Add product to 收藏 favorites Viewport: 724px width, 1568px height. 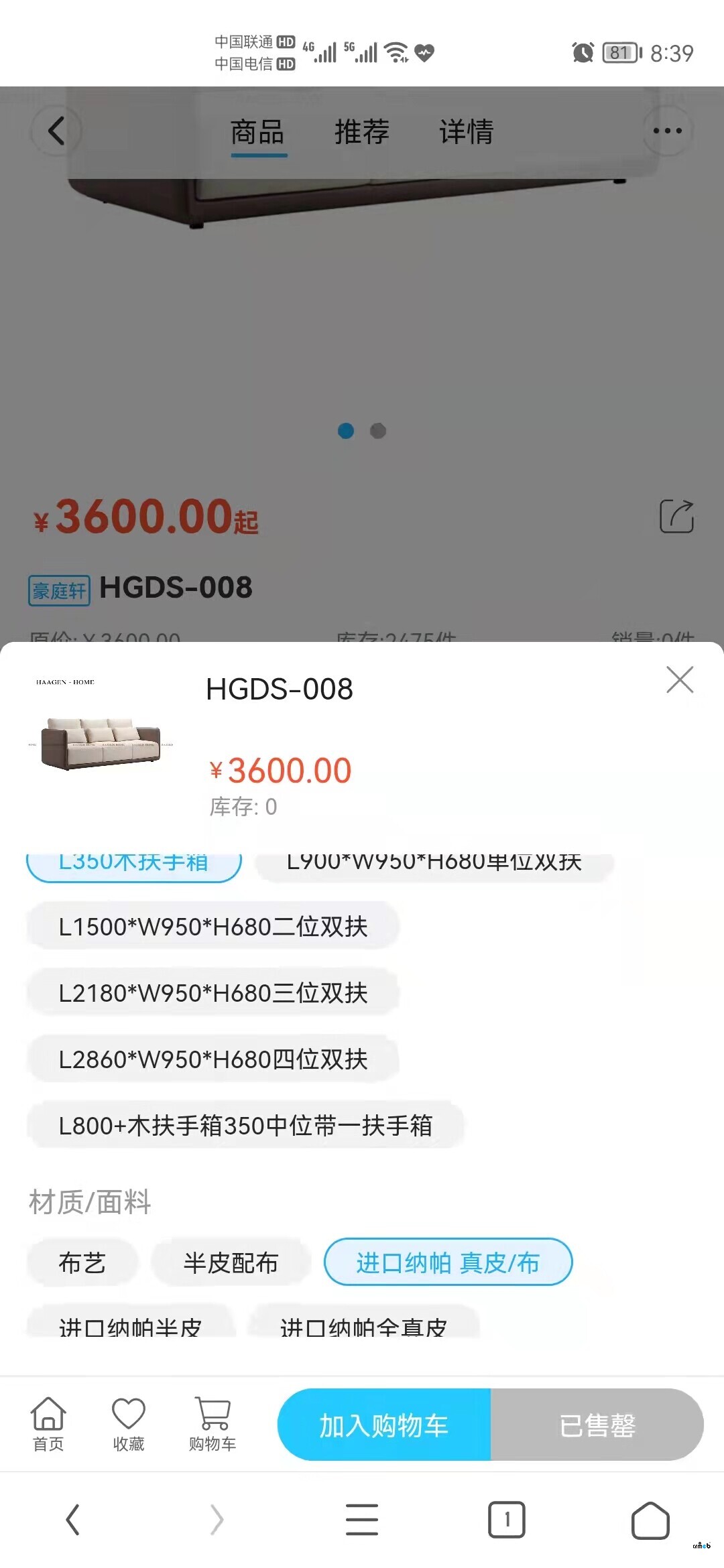[x=128, y=1424]
